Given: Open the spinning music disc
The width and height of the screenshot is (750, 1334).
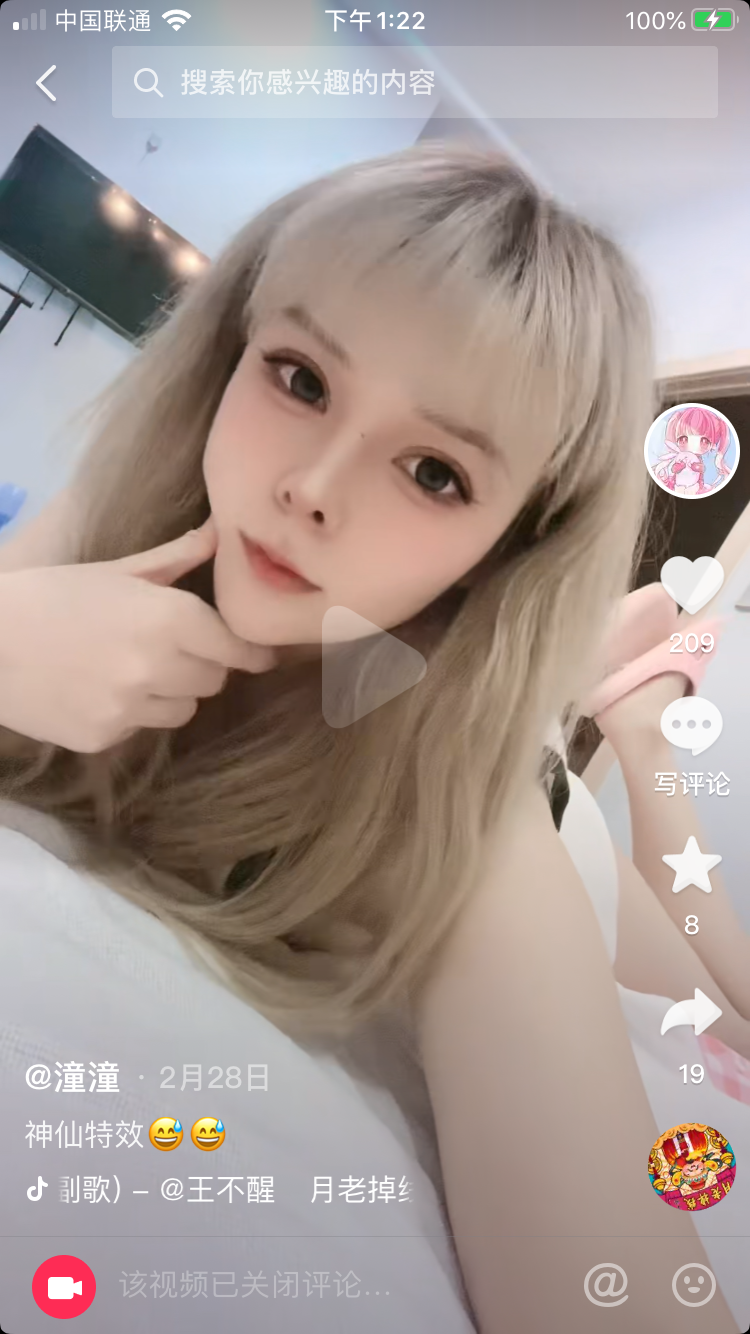Looking at the screenshot, I should pos(691,1166).
